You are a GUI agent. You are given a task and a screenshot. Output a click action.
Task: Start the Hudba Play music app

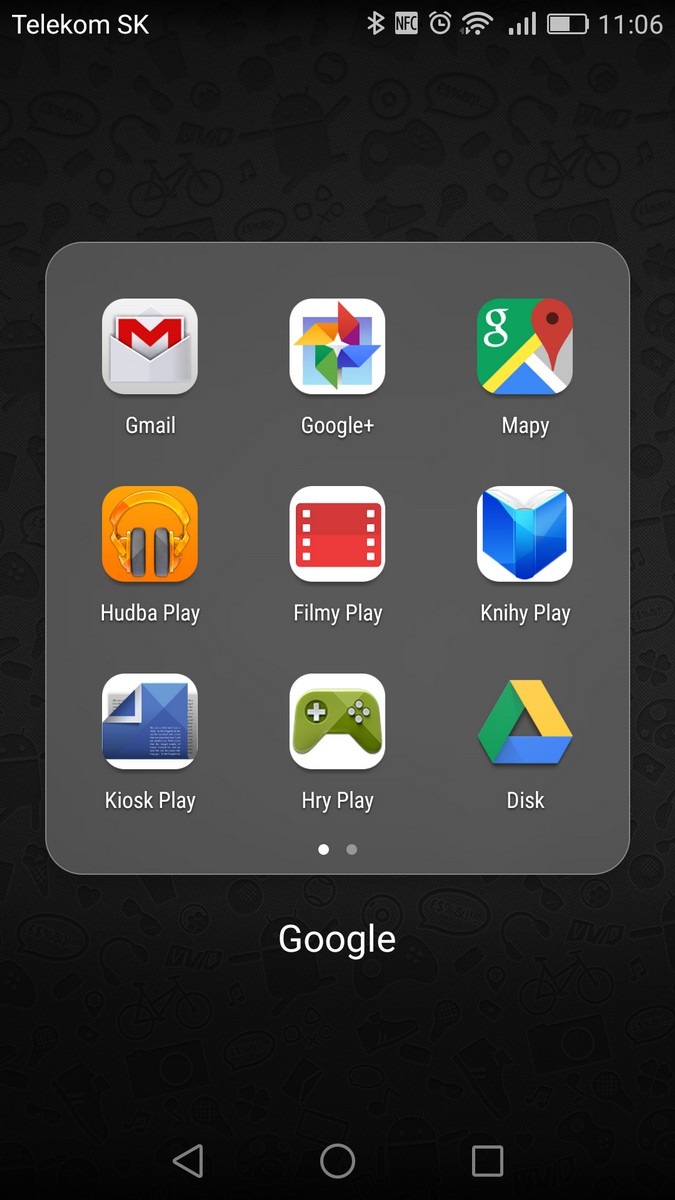click(x=150, y=534)
